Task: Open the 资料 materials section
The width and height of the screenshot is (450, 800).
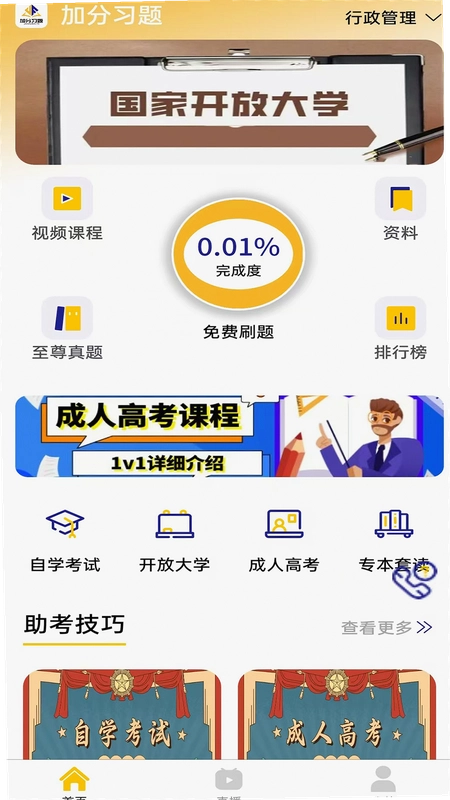Action: tap(401, 210)
